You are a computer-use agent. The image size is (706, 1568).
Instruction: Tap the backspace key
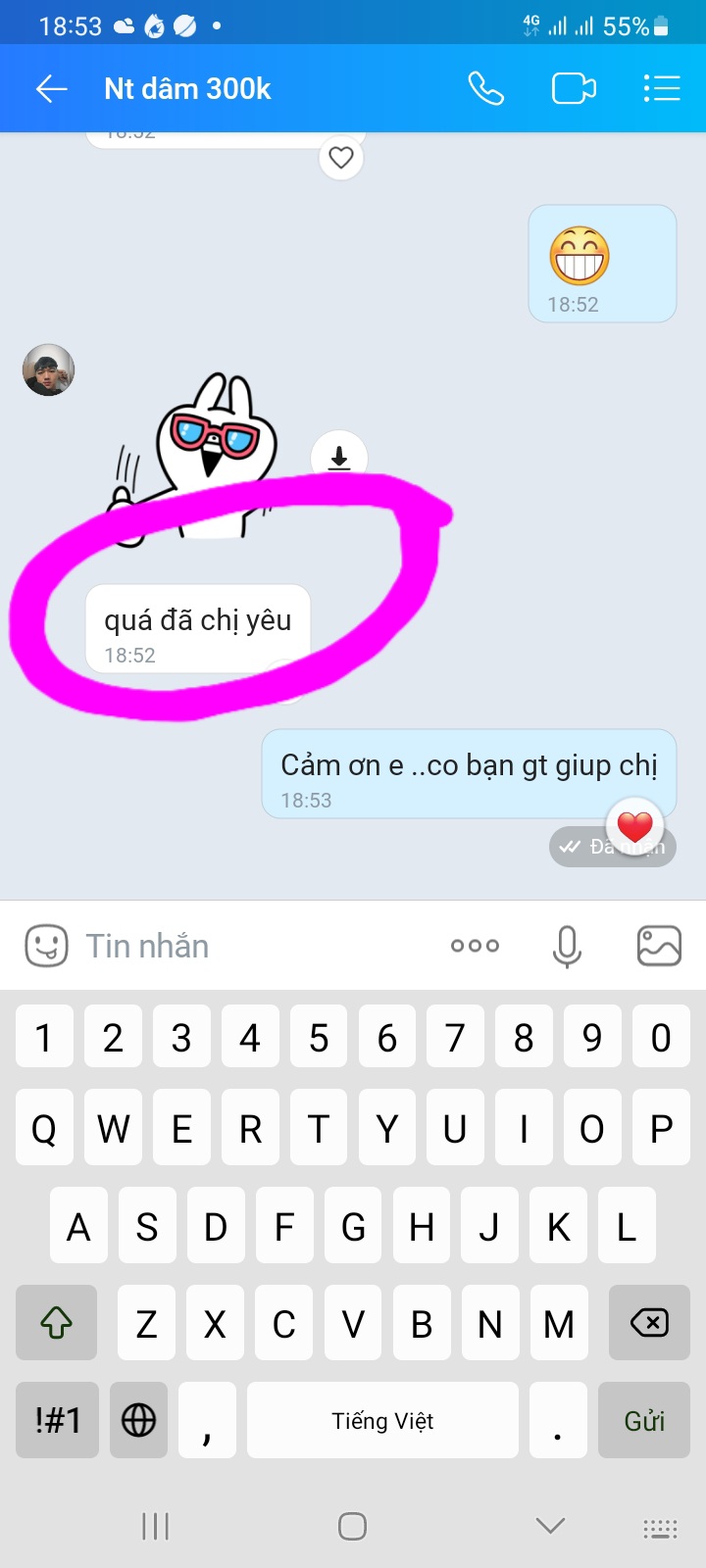649,1323
